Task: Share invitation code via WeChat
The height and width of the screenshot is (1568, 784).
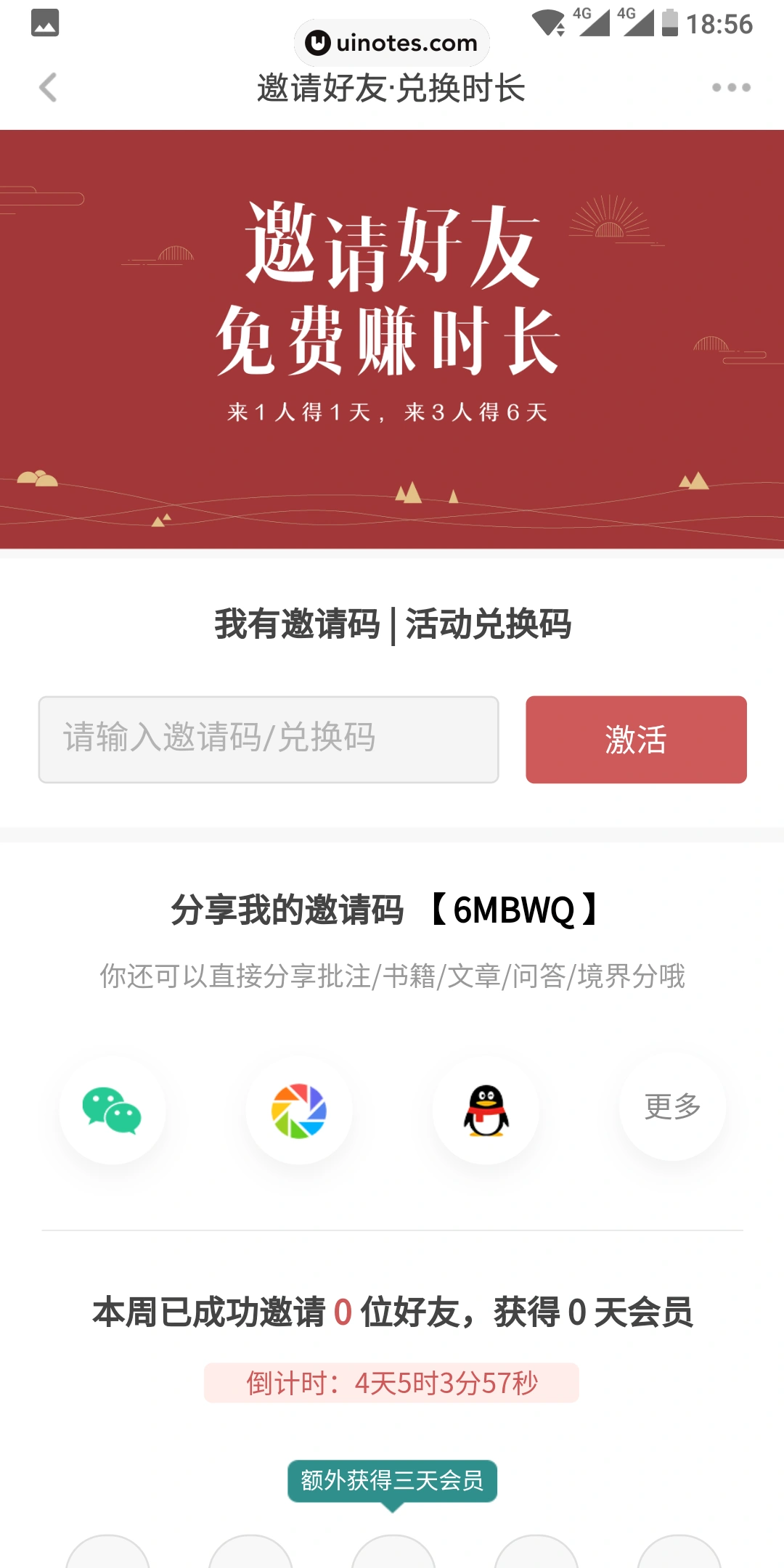Action: coord(113,1110)
